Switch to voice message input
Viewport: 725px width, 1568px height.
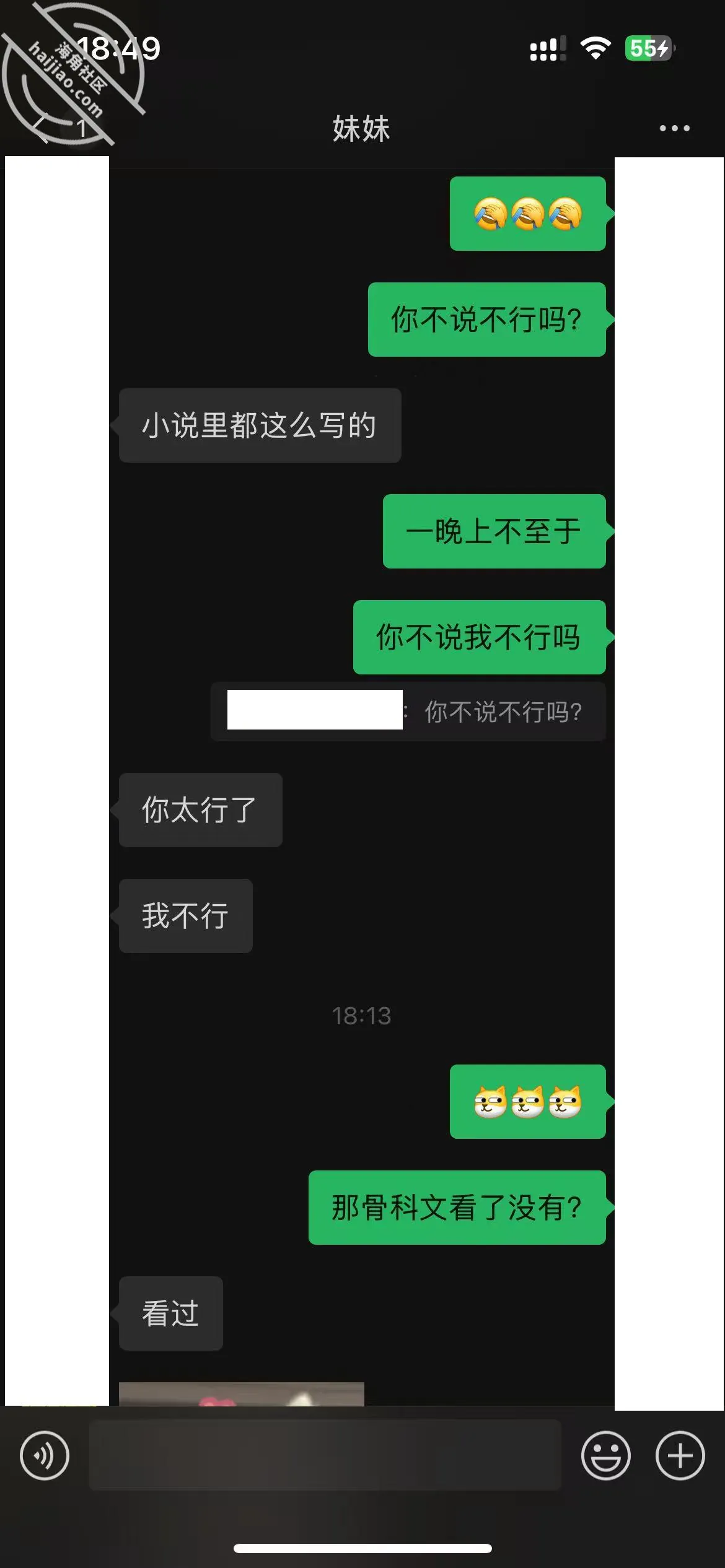point(45,1455)
